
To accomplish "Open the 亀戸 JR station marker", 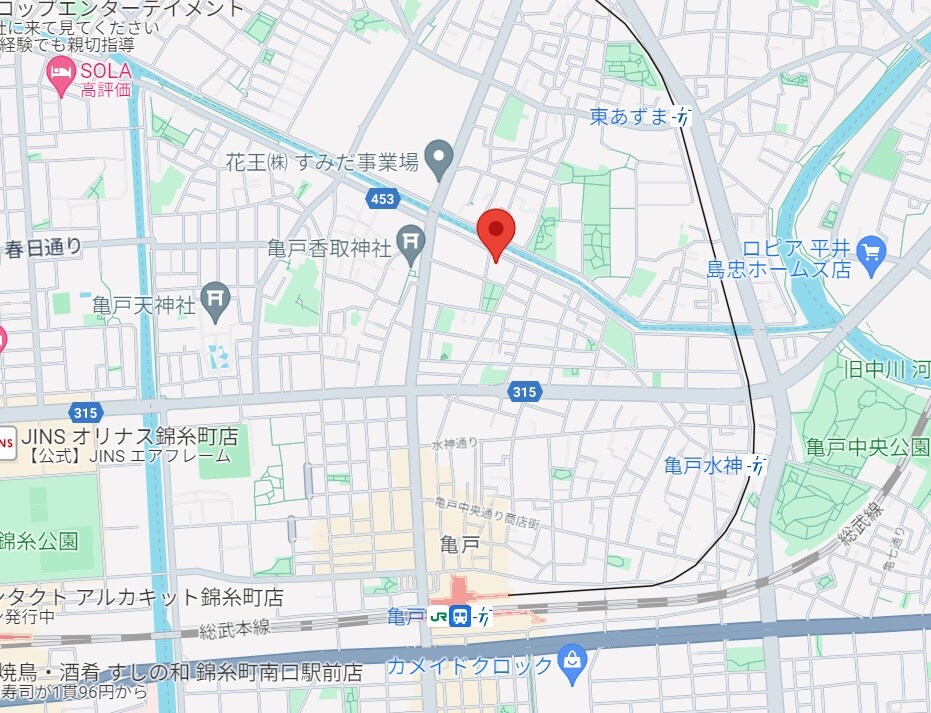I will [461, 616].
